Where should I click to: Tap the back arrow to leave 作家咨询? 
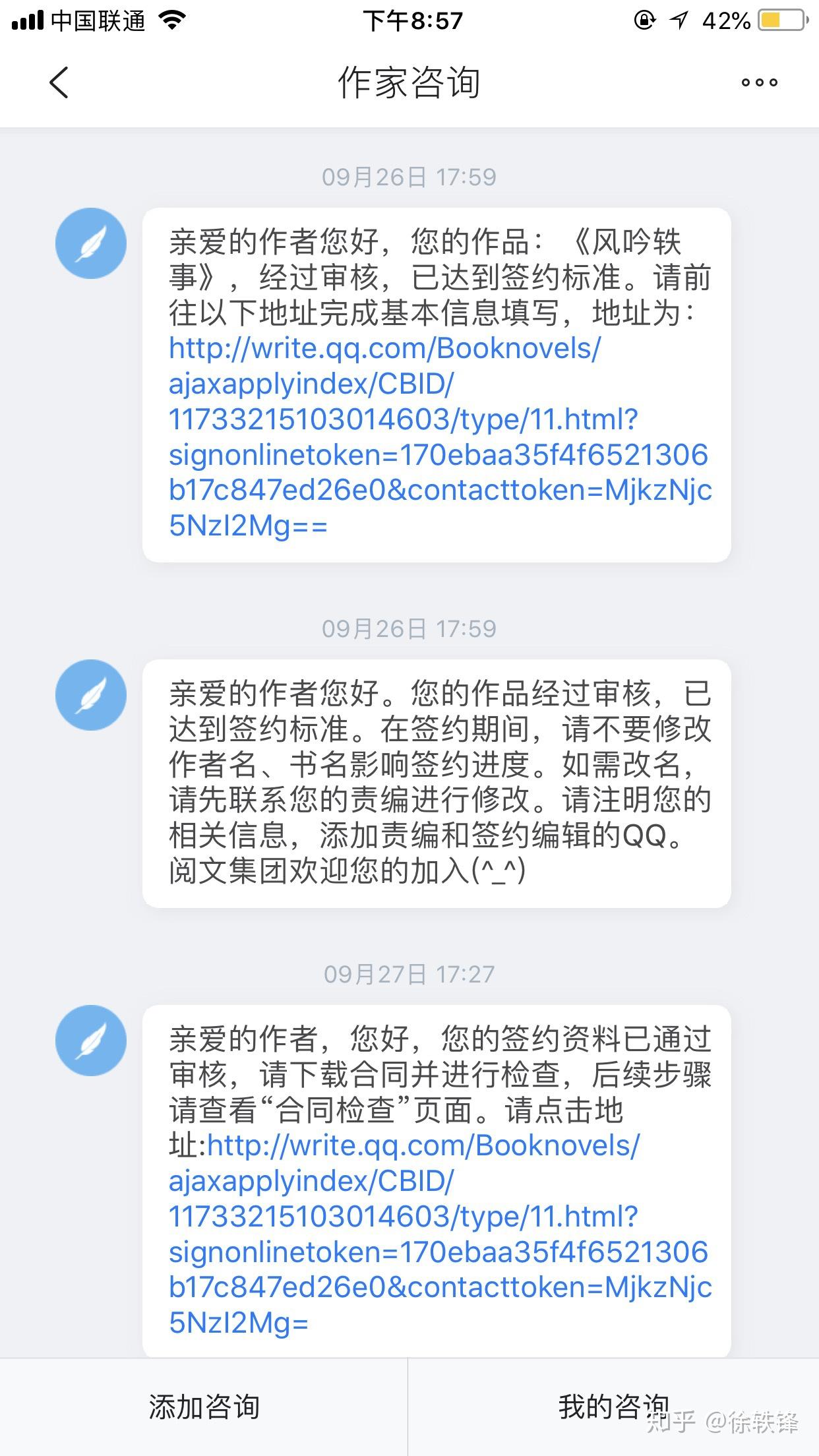point(59,83)
